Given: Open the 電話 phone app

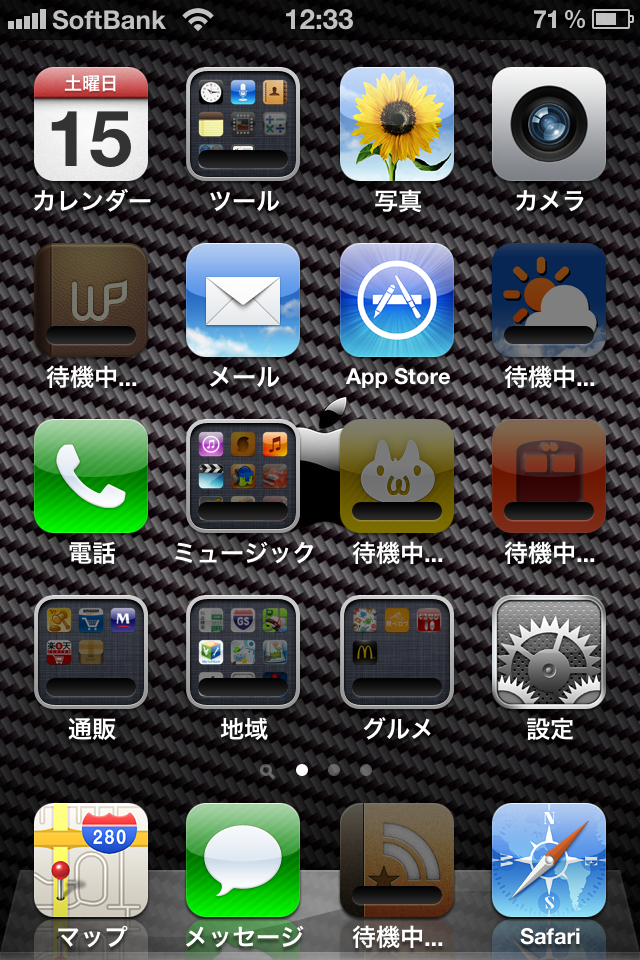Looking at the screenshot, I should click(91, 476).
